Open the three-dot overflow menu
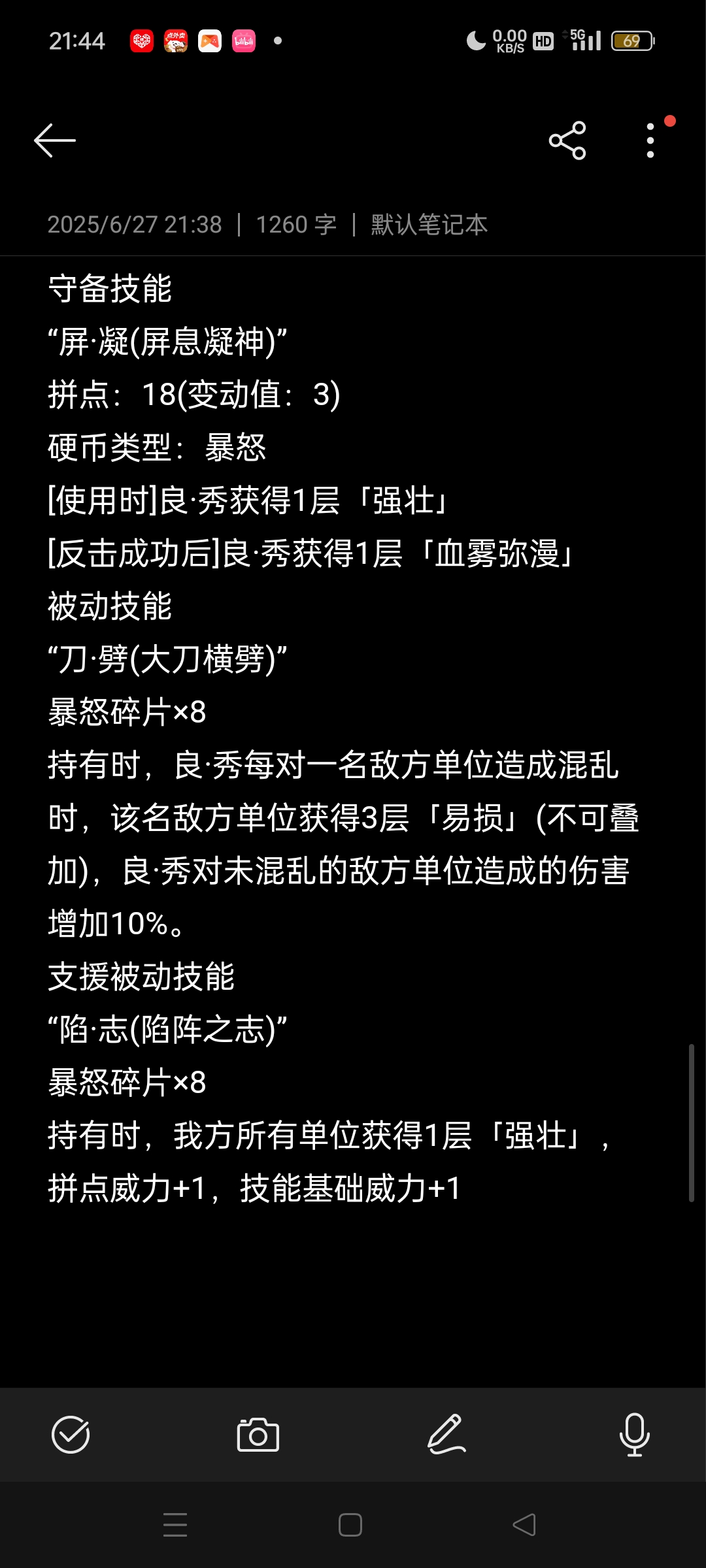The width and height of the screenshot is (706, 1568). [x=650, y=140]
